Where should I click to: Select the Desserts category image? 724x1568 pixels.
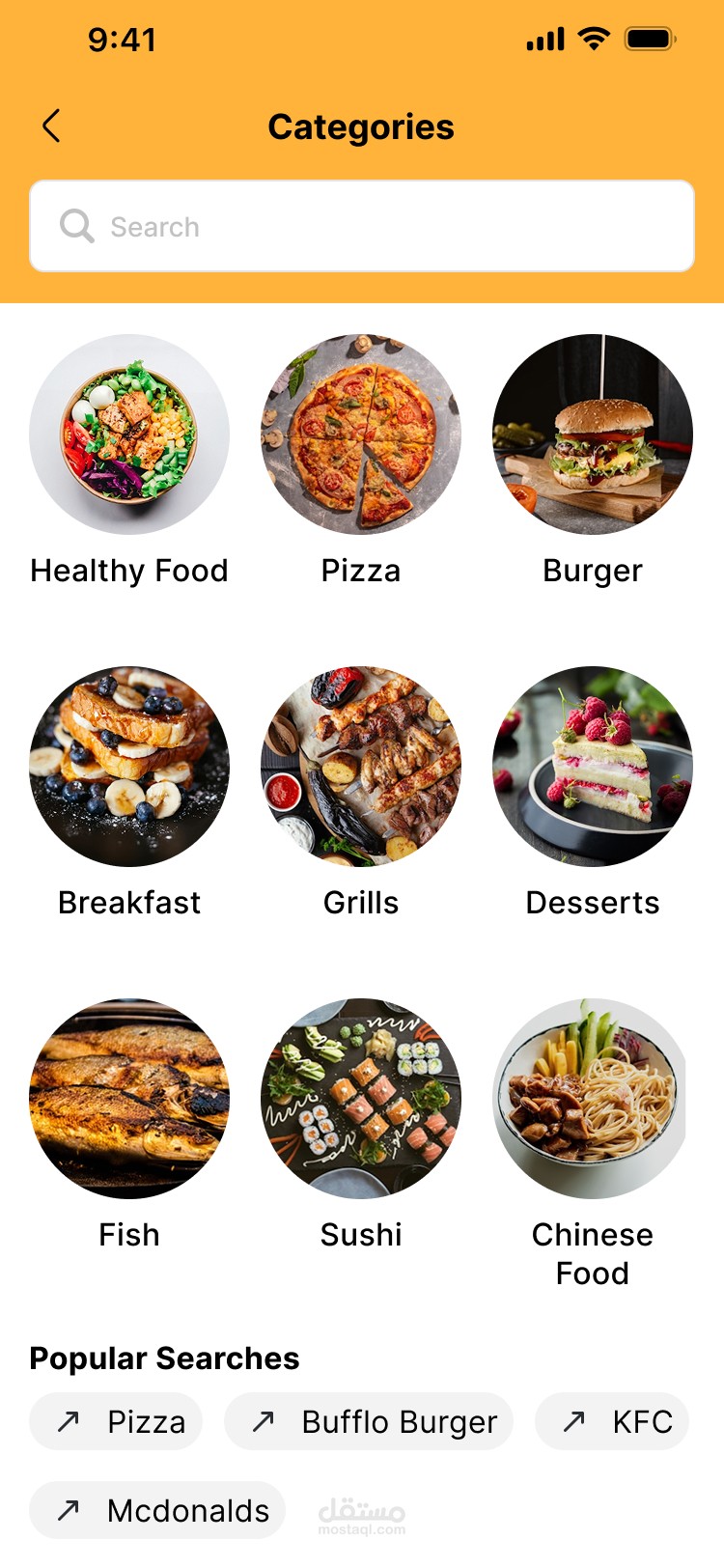592,768
